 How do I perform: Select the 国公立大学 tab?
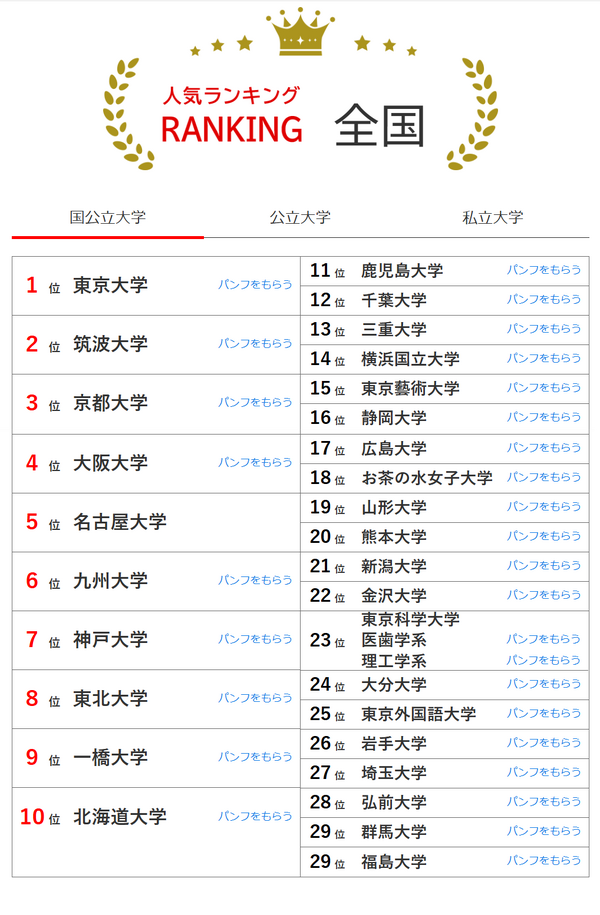pyautogui.click(x=107, y=217)
